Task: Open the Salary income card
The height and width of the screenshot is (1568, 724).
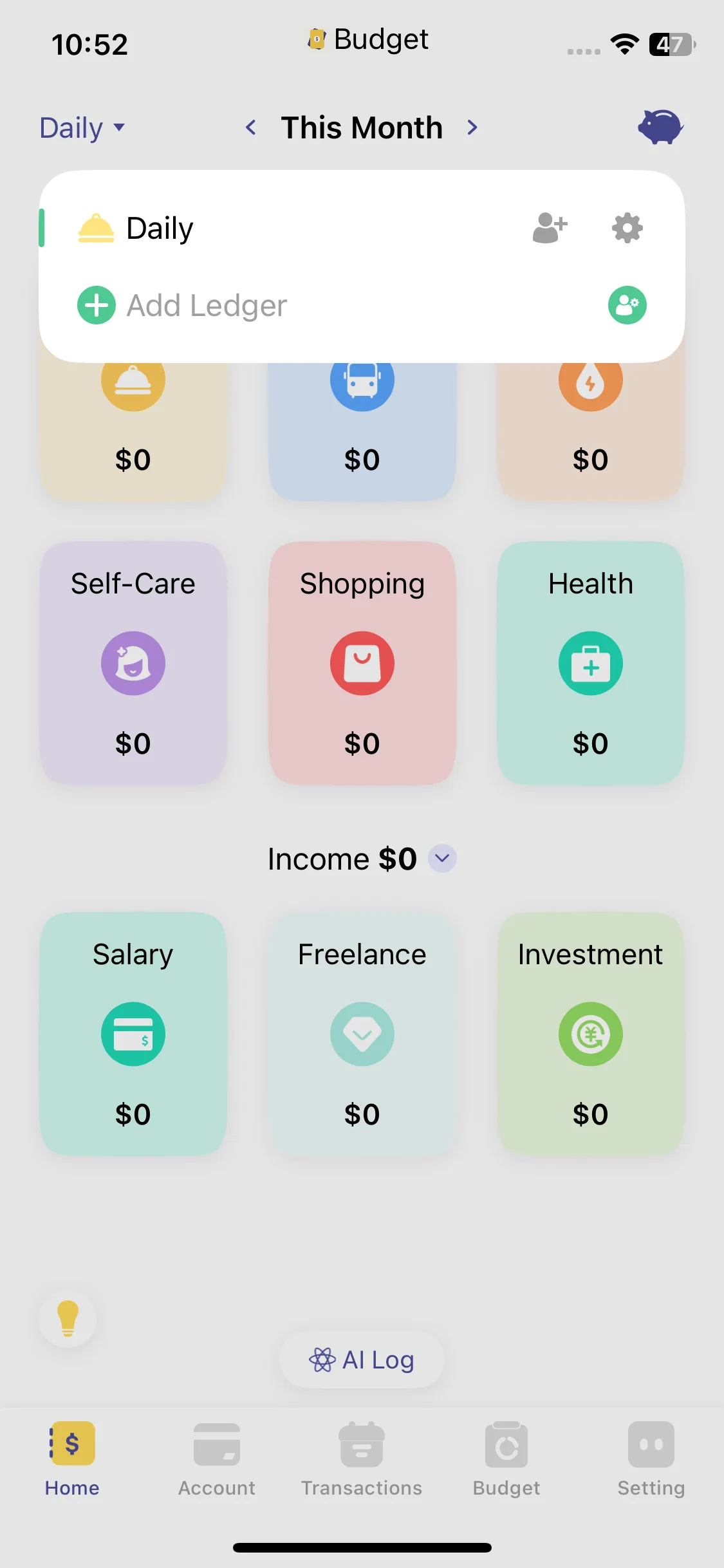Action: tap(133, 1034)
